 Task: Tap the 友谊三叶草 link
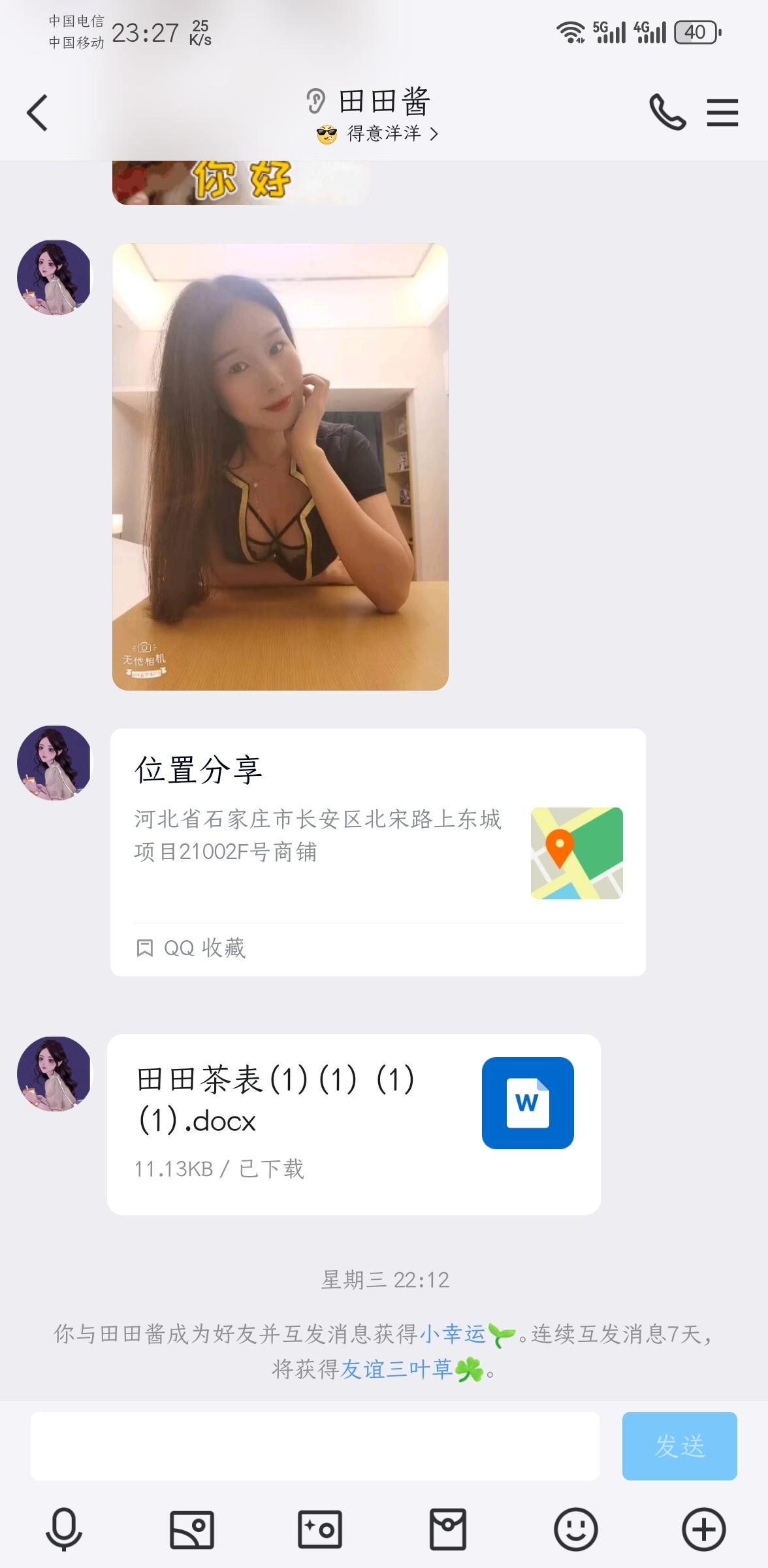pos(396,1369)
